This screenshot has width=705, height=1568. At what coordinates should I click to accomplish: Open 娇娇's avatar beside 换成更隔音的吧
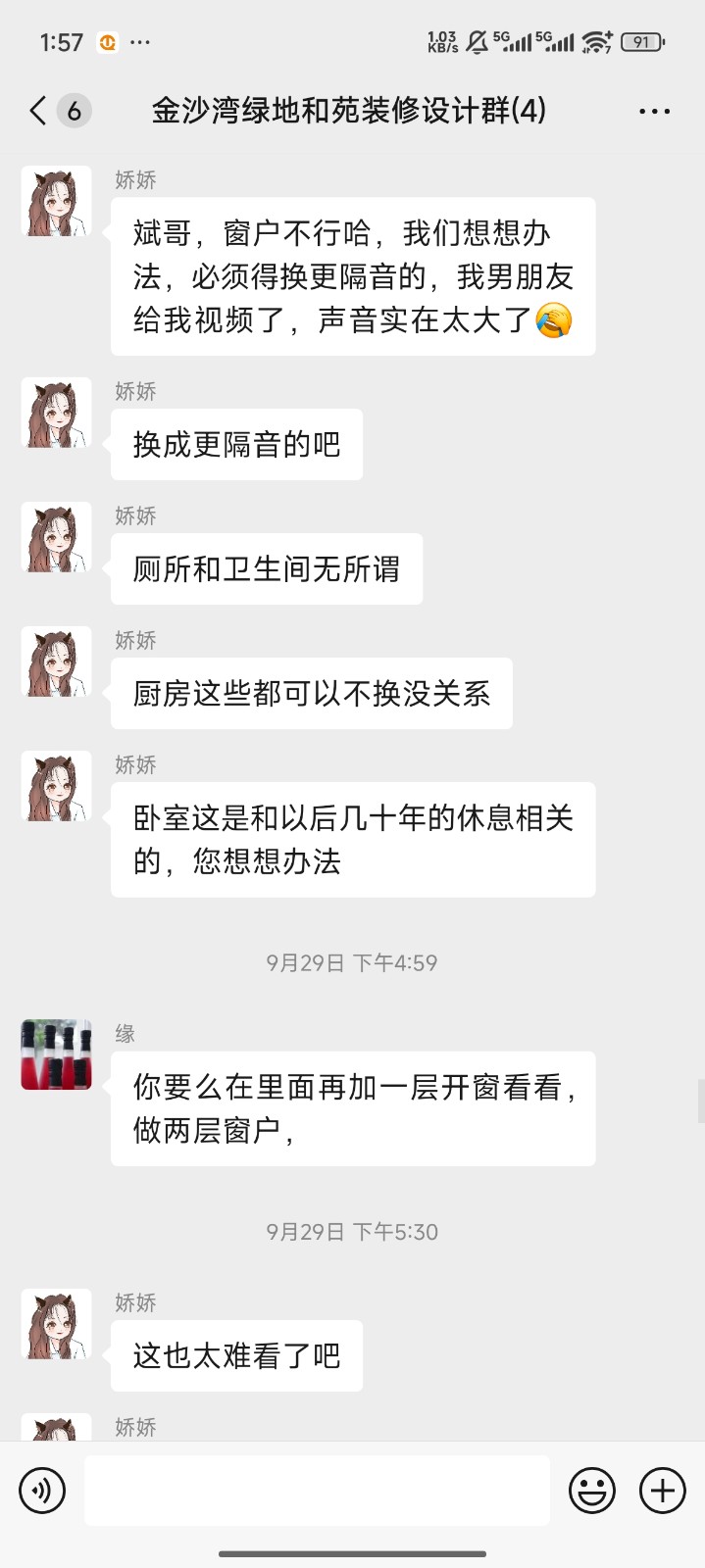56,413
